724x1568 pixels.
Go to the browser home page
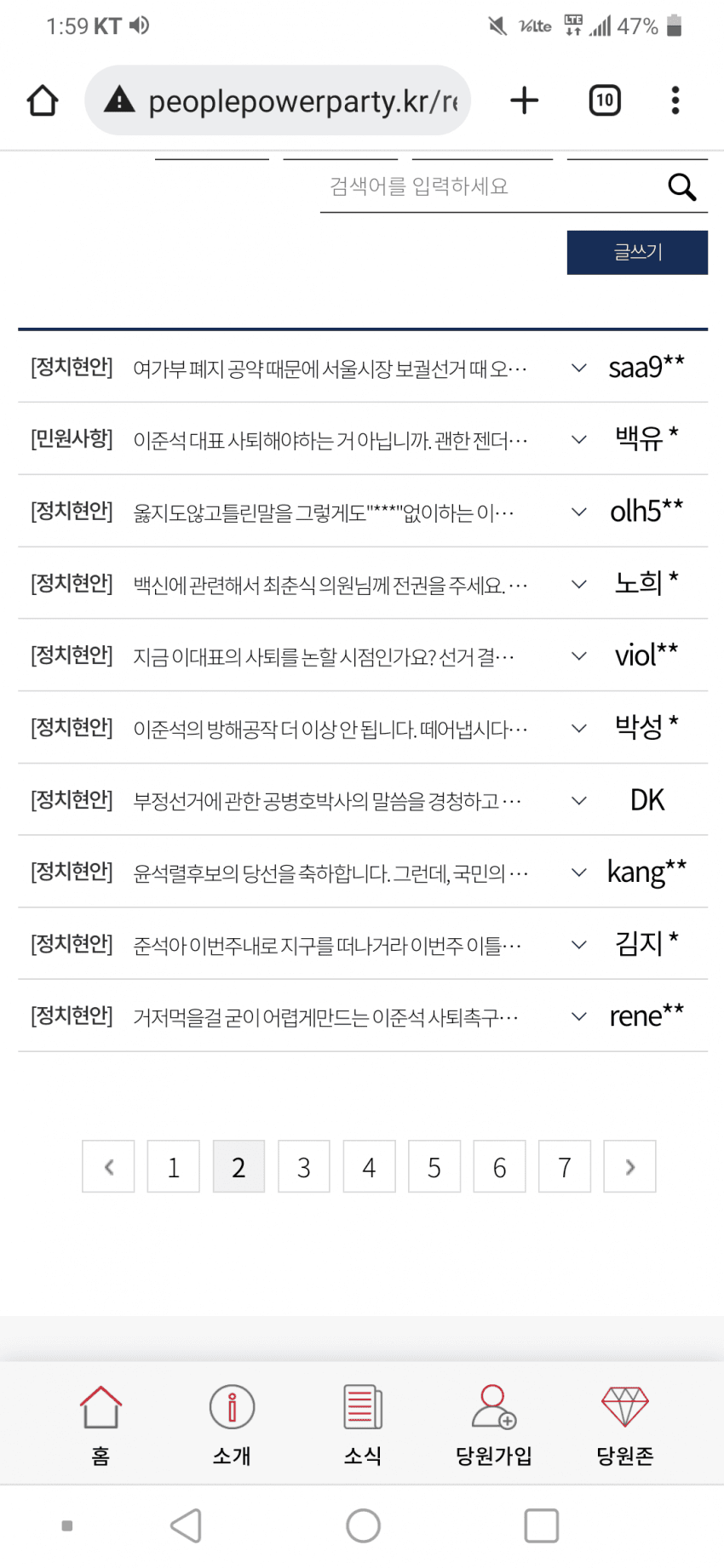click(x=43, y=100)
